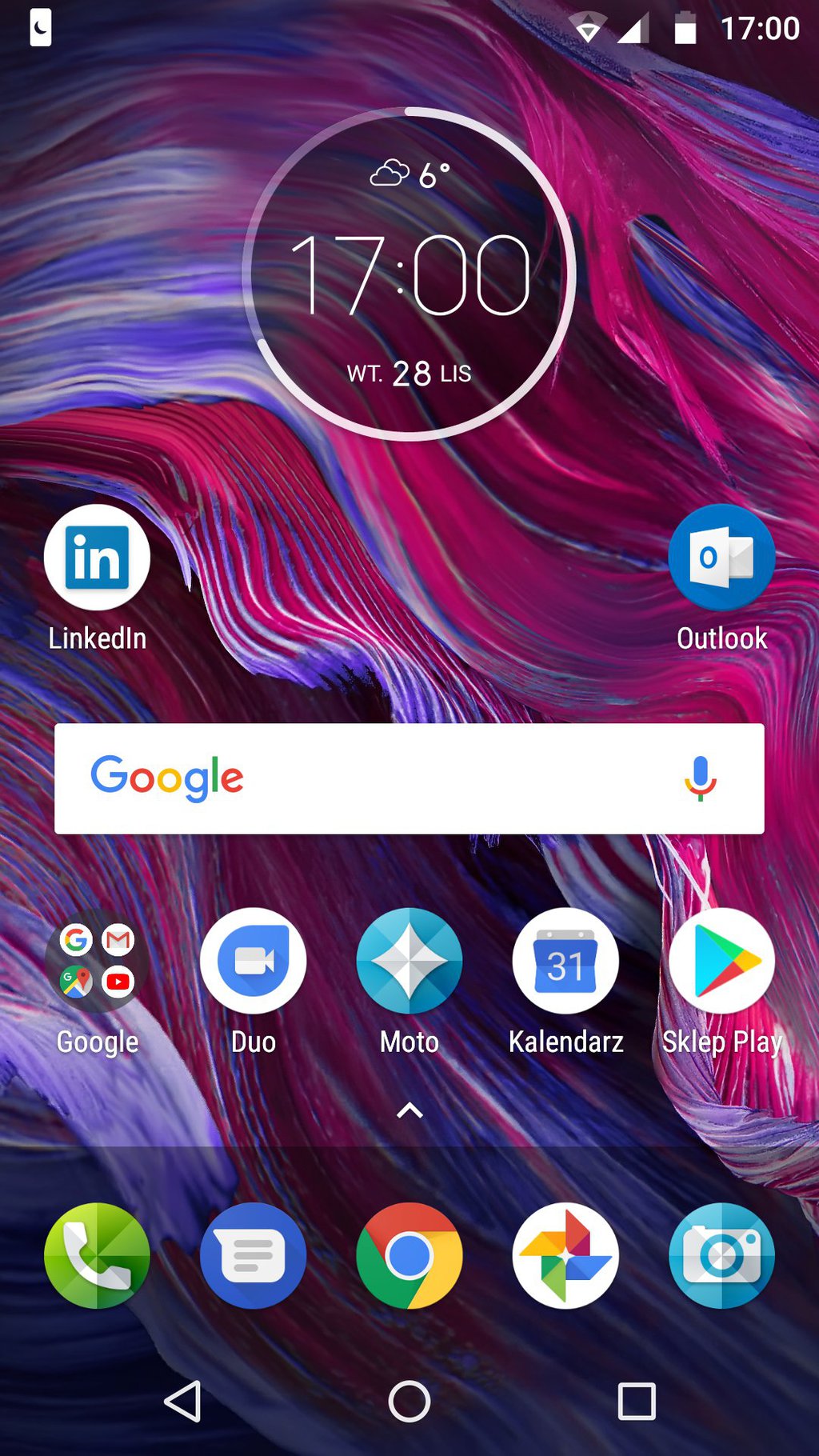The height and width of the screenshot is (1456, 819).
Task: Open the Messages app
Action: point(253,1255)
